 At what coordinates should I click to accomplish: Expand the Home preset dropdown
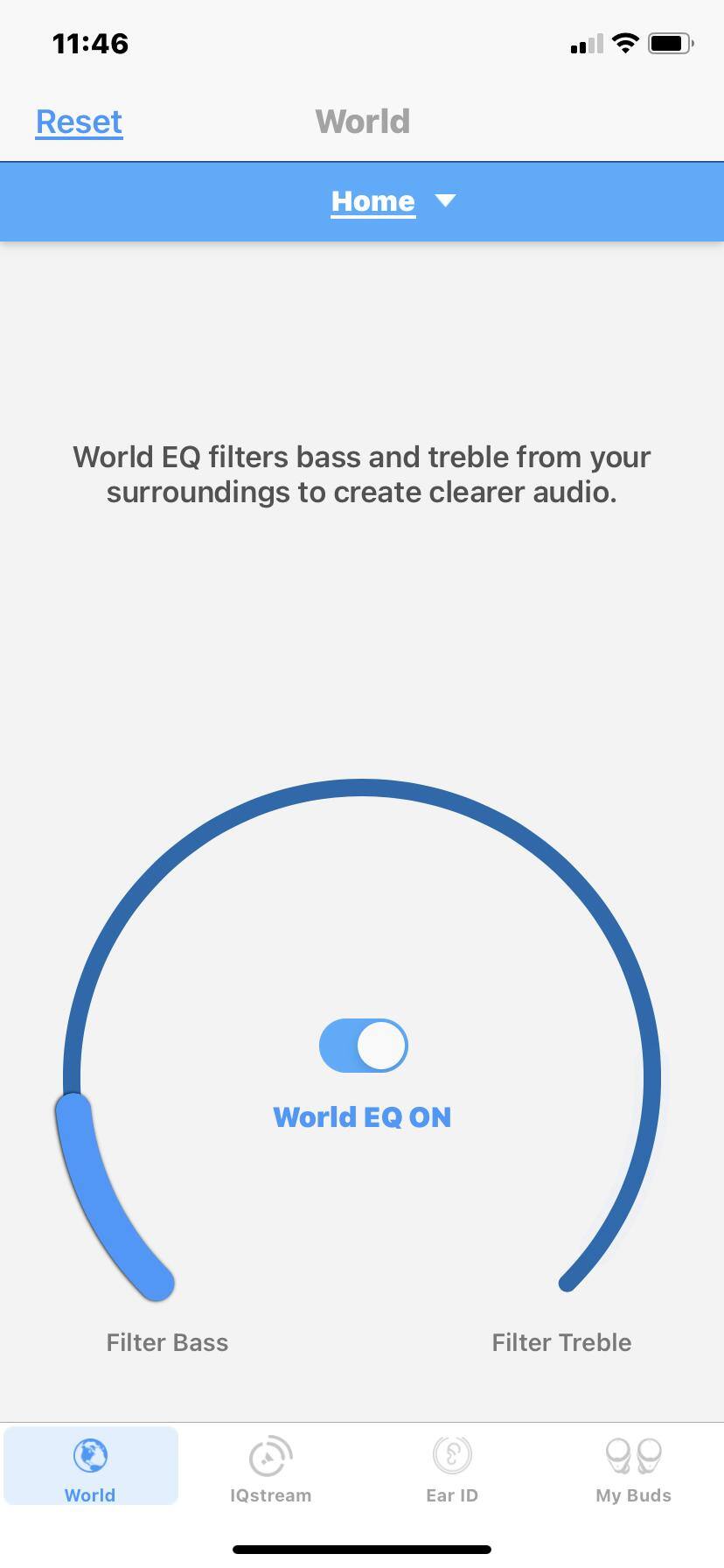pyautogui.click(x=393, y=201)
